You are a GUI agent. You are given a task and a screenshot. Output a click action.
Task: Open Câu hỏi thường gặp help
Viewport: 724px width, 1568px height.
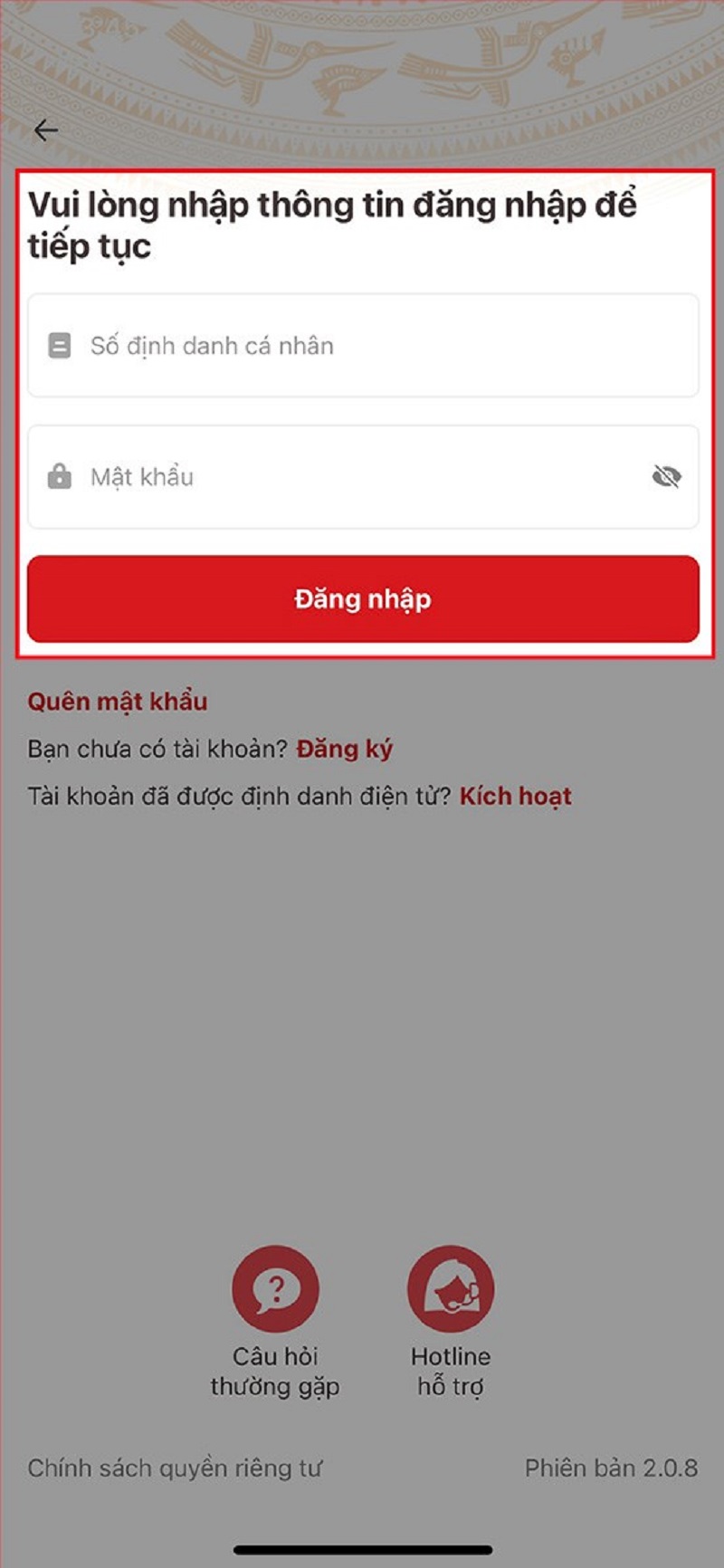[x=275, y=1323]
